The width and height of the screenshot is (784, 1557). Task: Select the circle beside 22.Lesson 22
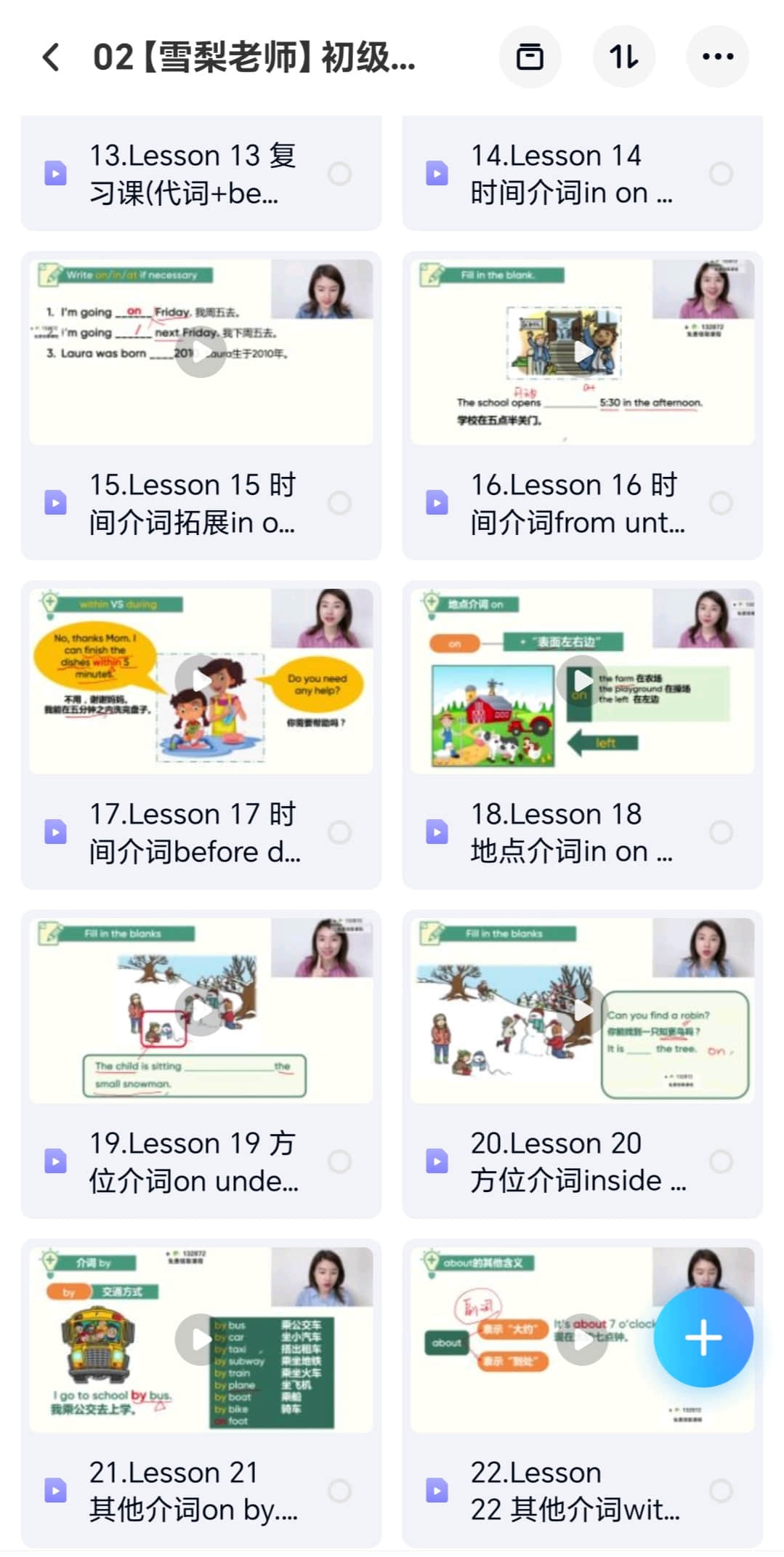pyautogui.click(x=721, y=1491)
